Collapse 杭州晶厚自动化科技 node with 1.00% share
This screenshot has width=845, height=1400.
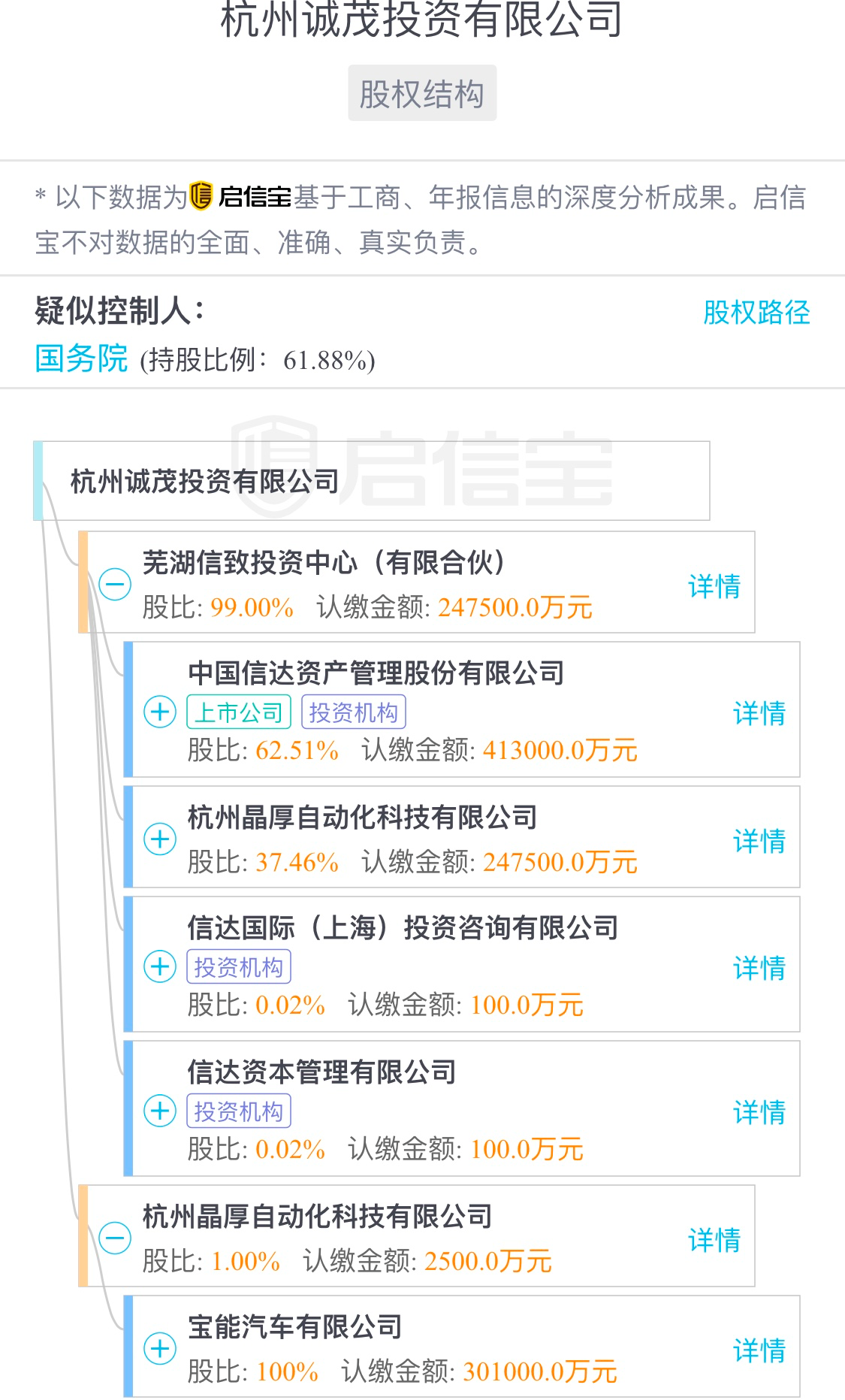(115, 1238)
